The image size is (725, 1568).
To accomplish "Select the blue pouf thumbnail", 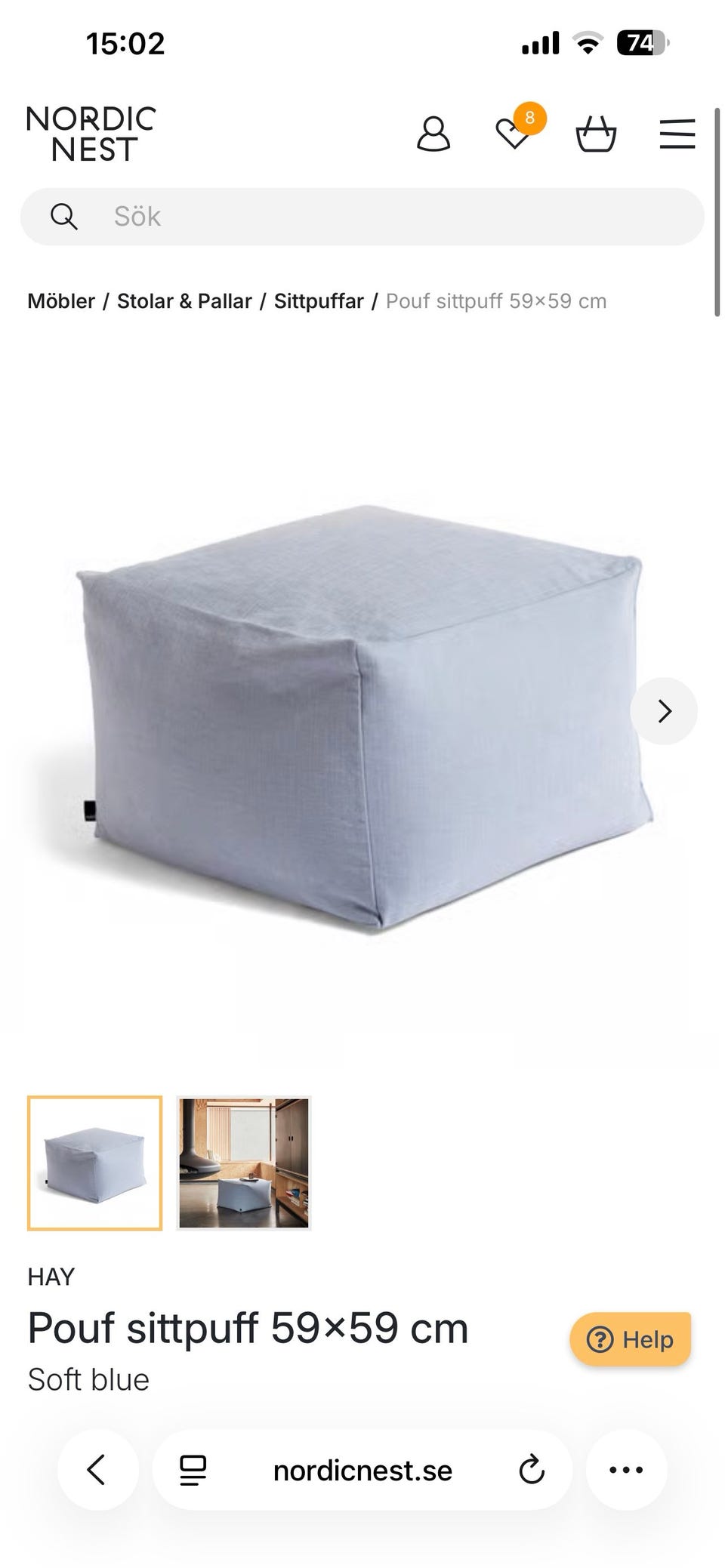I will click(95, 1163).
